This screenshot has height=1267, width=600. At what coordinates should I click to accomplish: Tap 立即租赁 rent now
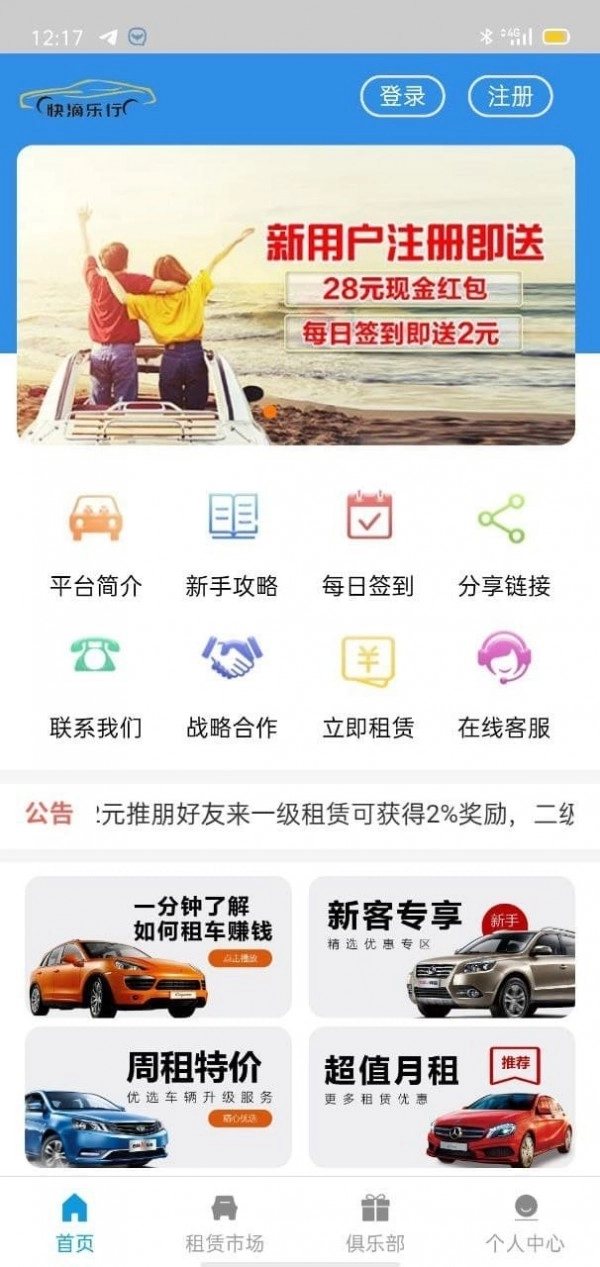pos(368,686)
